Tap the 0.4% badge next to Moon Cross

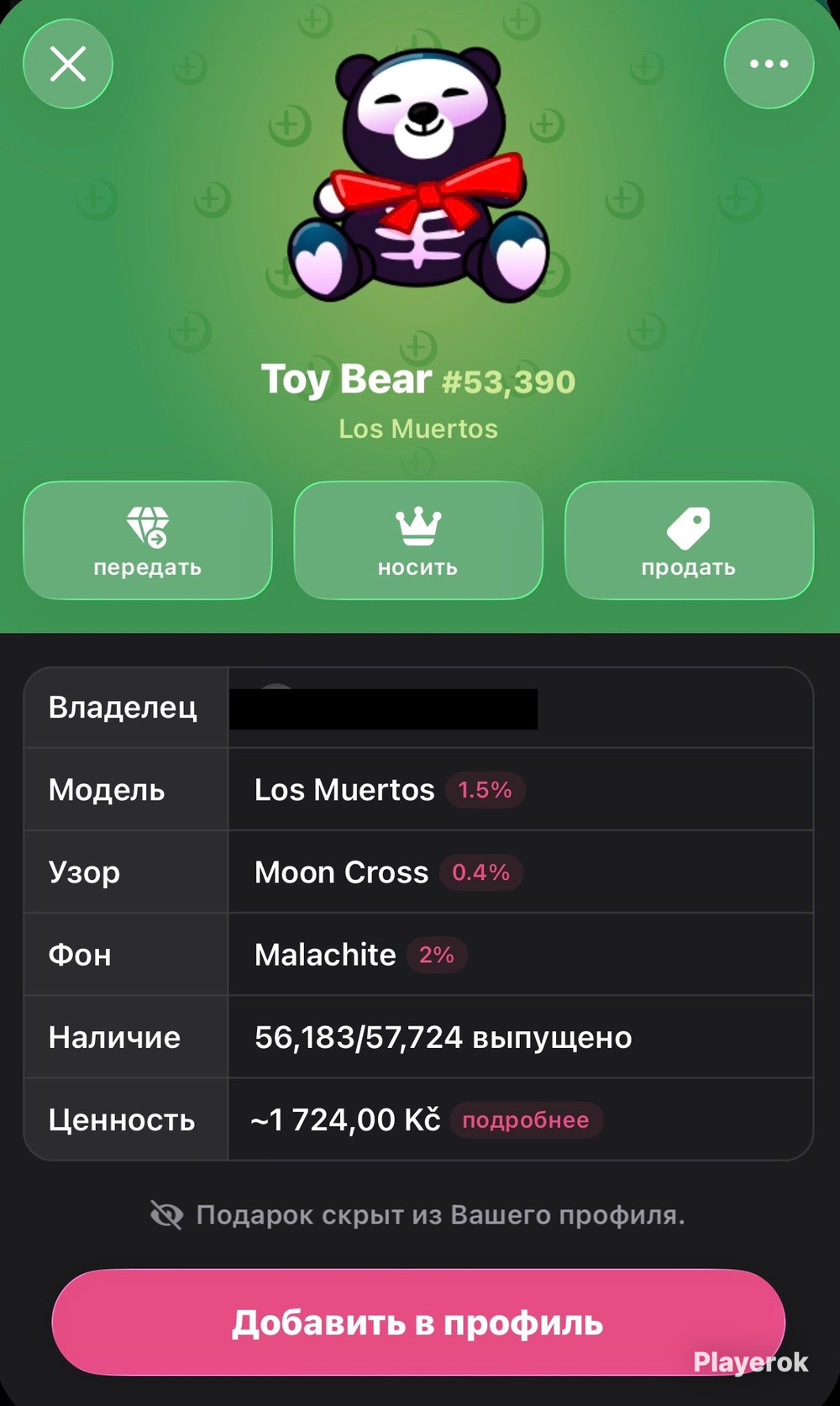pos(480,872)
